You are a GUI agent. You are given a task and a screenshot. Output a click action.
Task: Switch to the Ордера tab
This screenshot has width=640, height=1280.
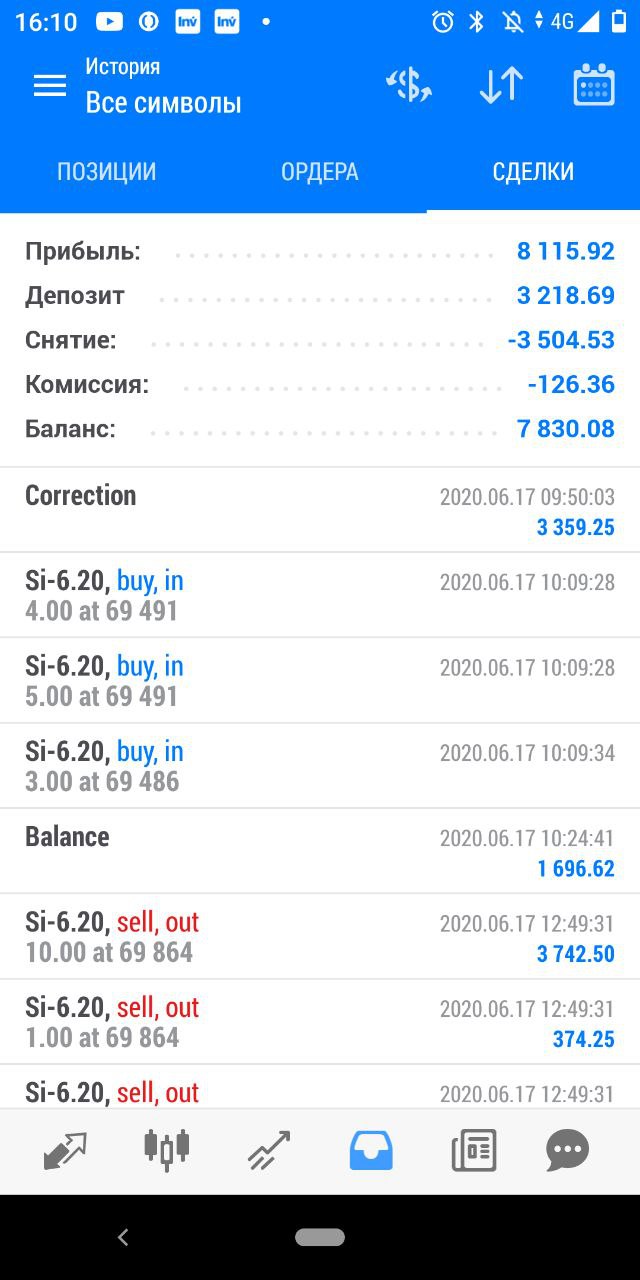tap(320, 172)
